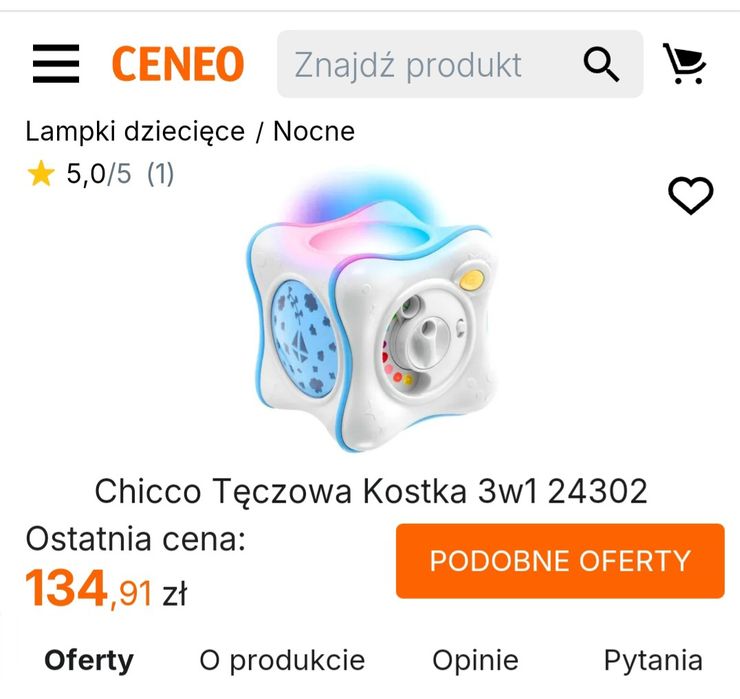
Task: Open the hamburger menu
Action: tap(55, 64)
